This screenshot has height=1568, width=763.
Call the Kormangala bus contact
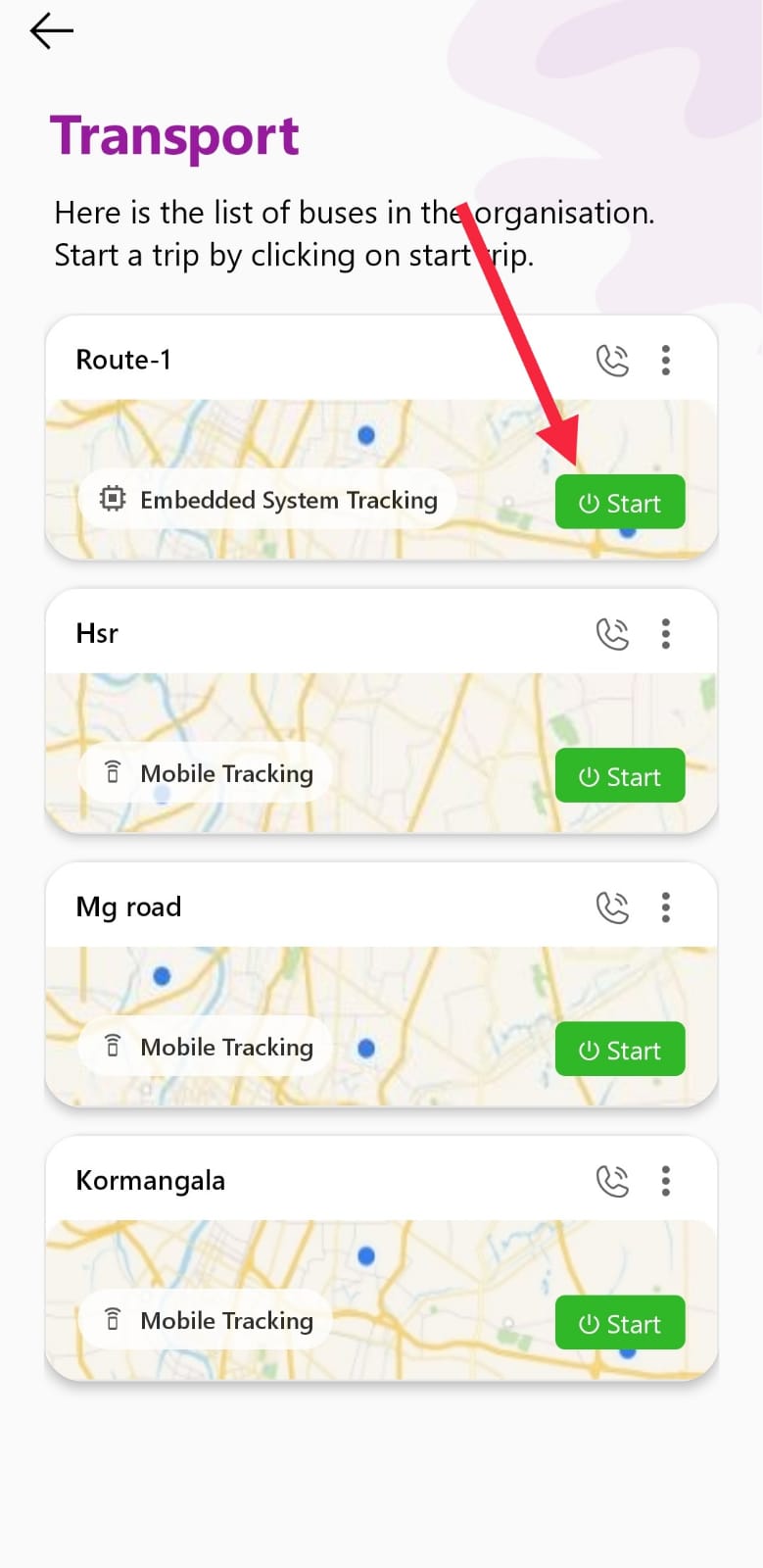612,1181
